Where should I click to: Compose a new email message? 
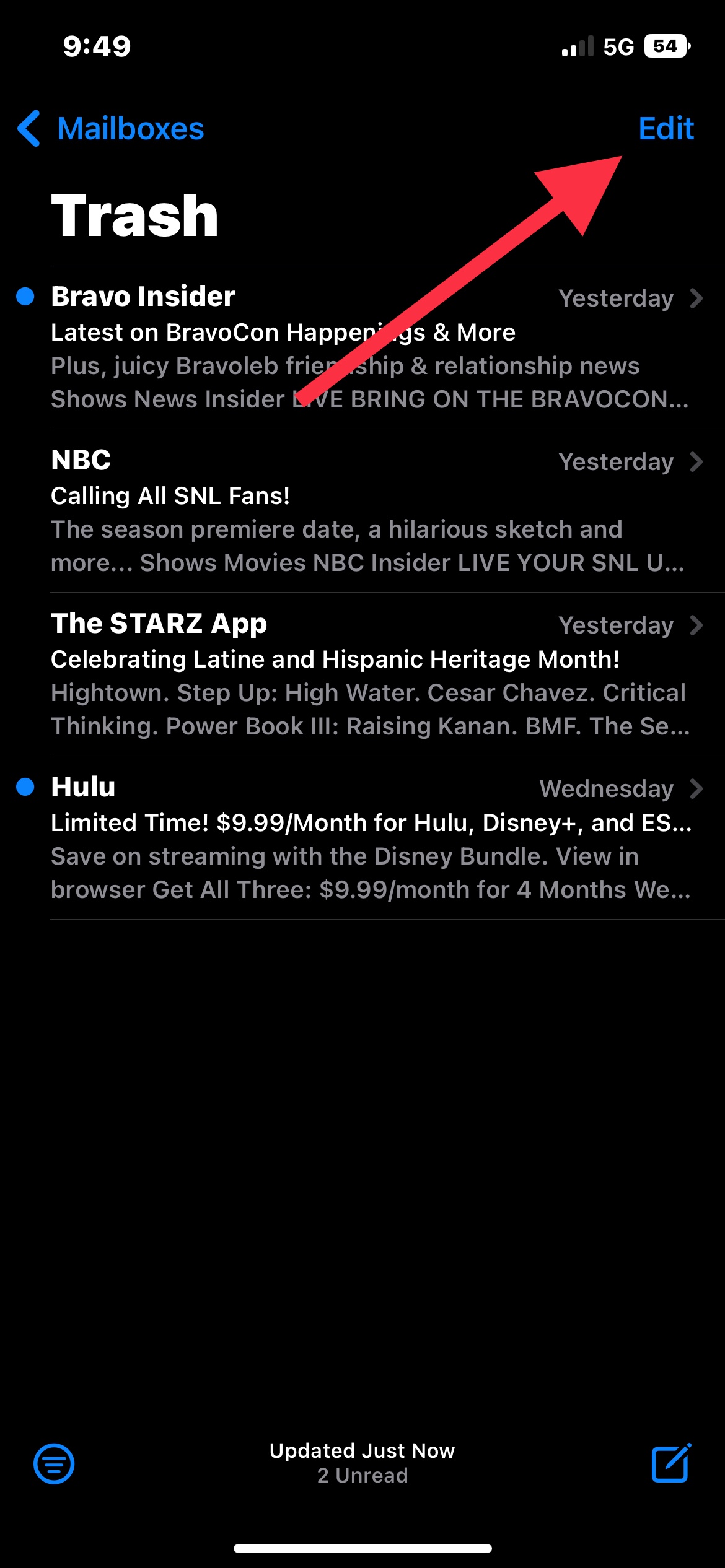pyautogui.click(x=670, y=1464)
